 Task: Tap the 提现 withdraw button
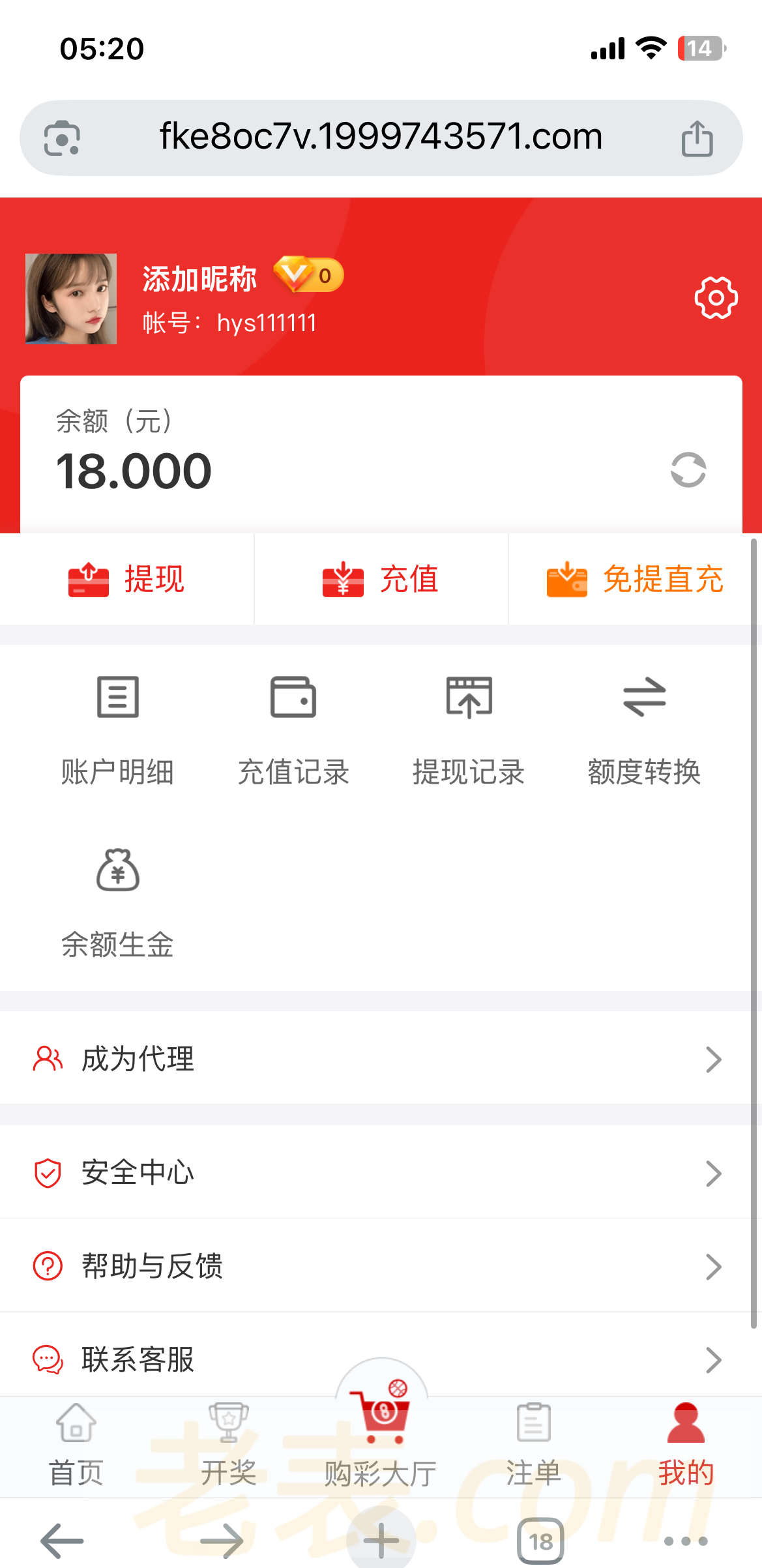click(126, 580)
